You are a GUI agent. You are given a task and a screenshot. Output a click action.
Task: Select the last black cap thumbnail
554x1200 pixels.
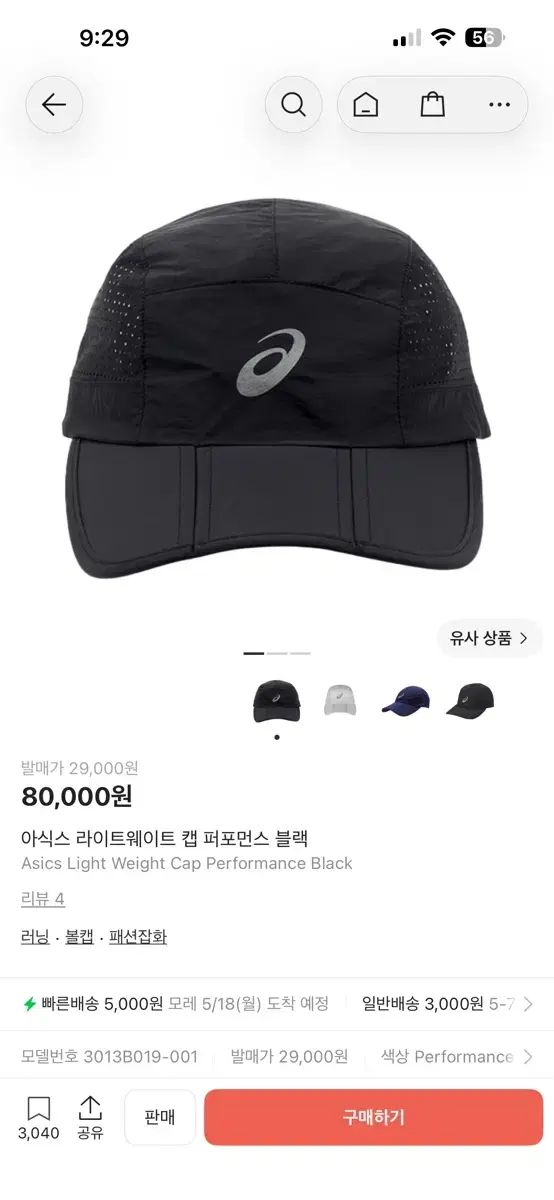[x=470, y=700]
